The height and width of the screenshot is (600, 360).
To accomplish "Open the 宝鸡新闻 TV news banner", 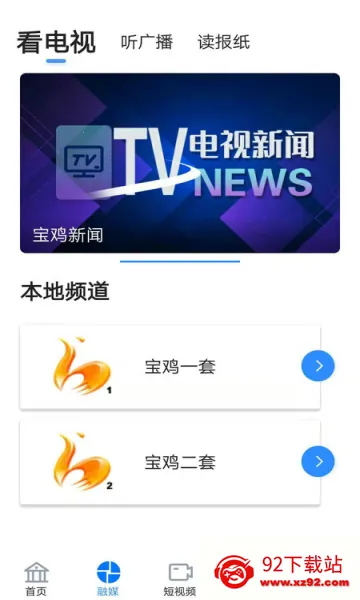I will [x=180, y=163].
